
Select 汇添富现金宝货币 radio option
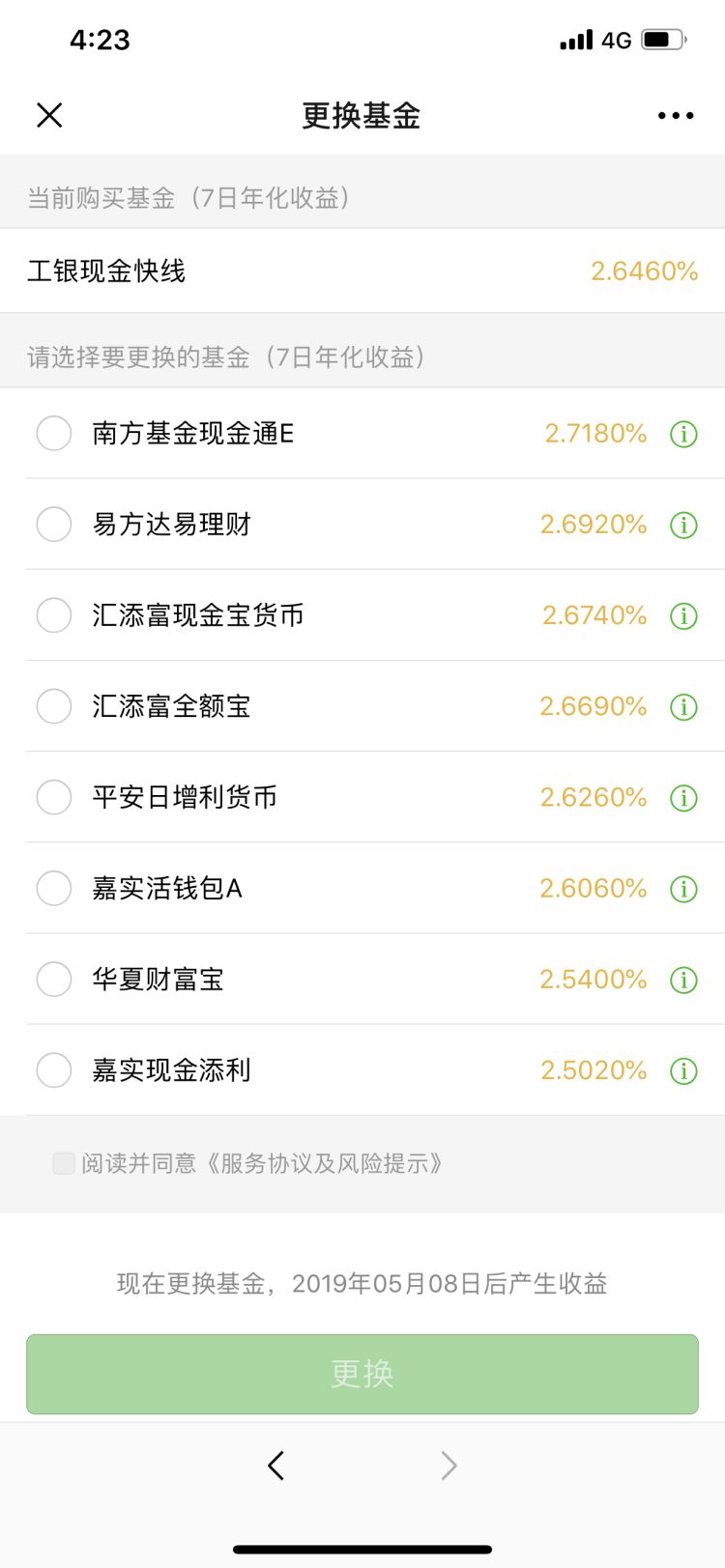[x=54, y=615]
